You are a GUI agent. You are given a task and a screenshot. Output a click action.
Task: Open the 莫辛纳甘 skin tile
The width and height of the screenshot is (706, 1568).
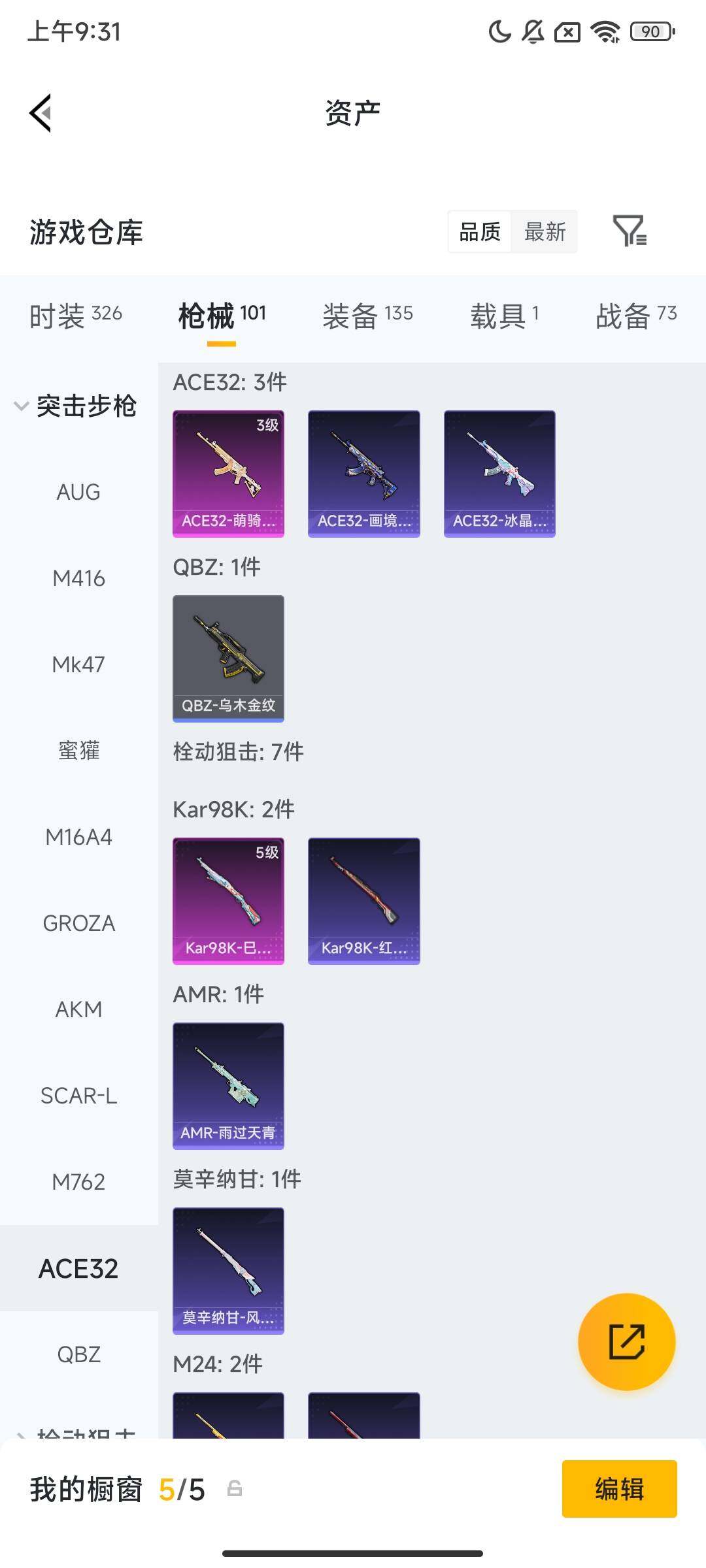228,1271
